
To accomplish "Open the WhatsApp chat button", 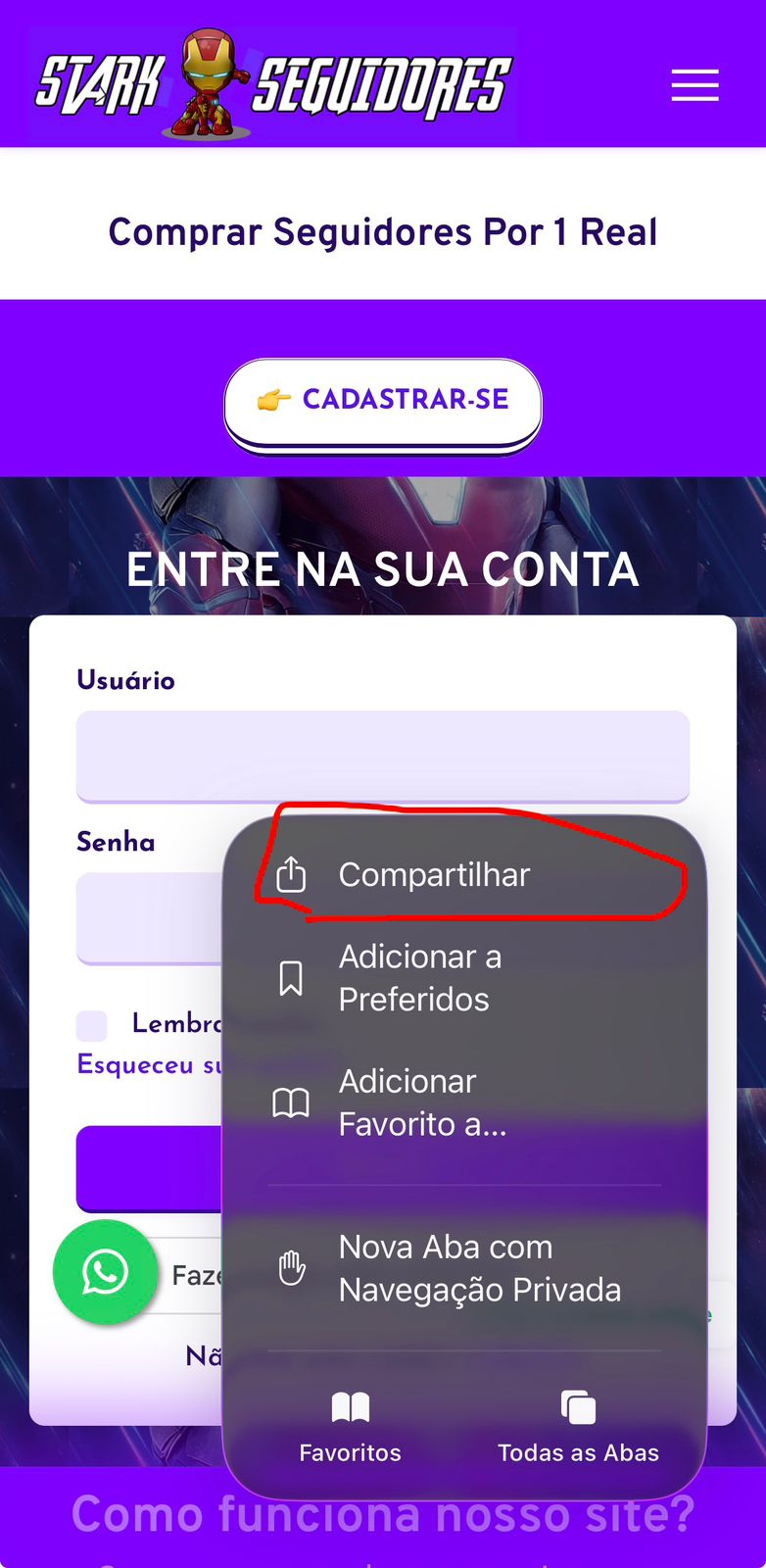I will 105,1272.
